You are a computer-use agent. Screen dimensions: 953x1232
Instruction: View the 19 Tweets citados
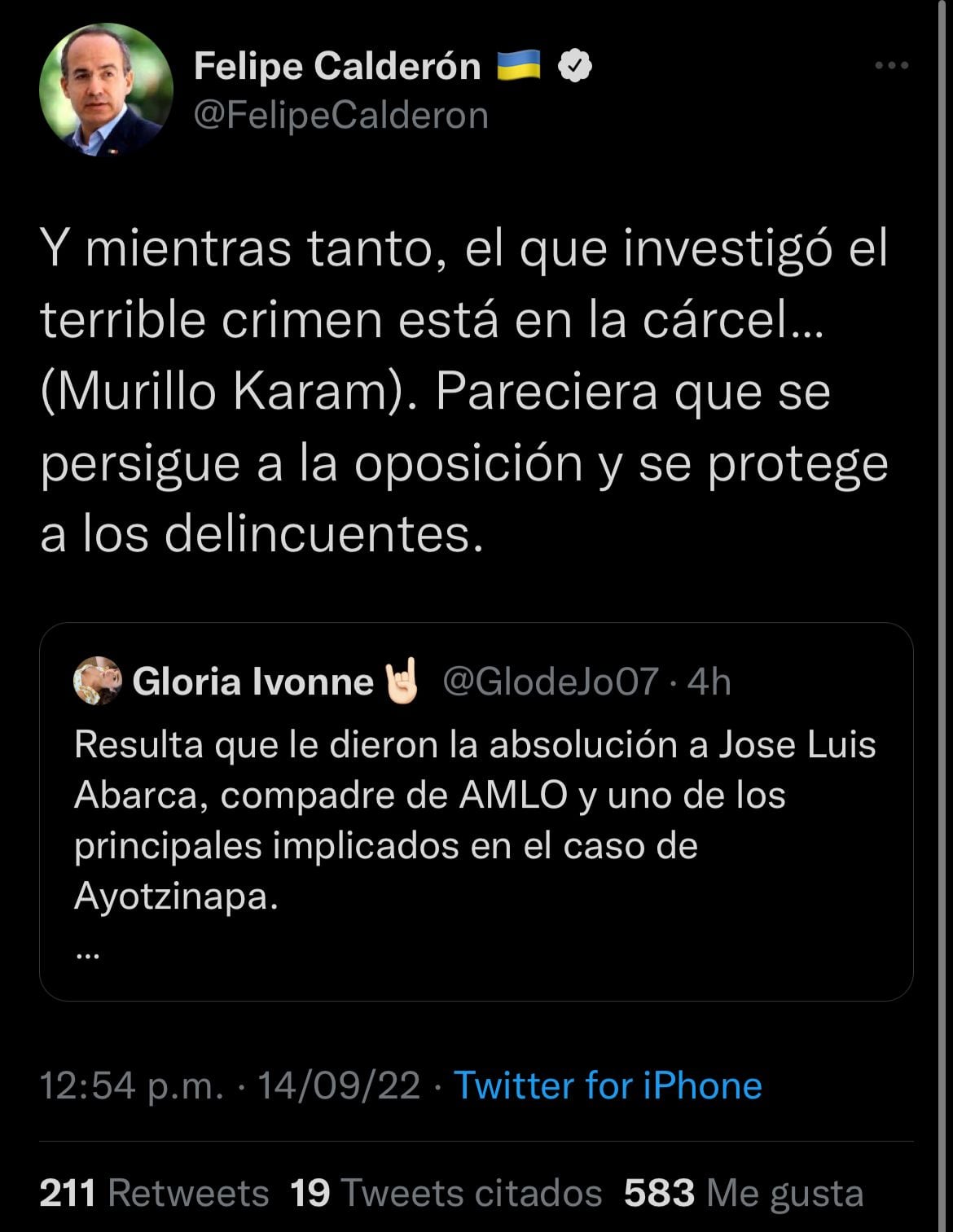pyautogui.click(x=446, y=1193)
